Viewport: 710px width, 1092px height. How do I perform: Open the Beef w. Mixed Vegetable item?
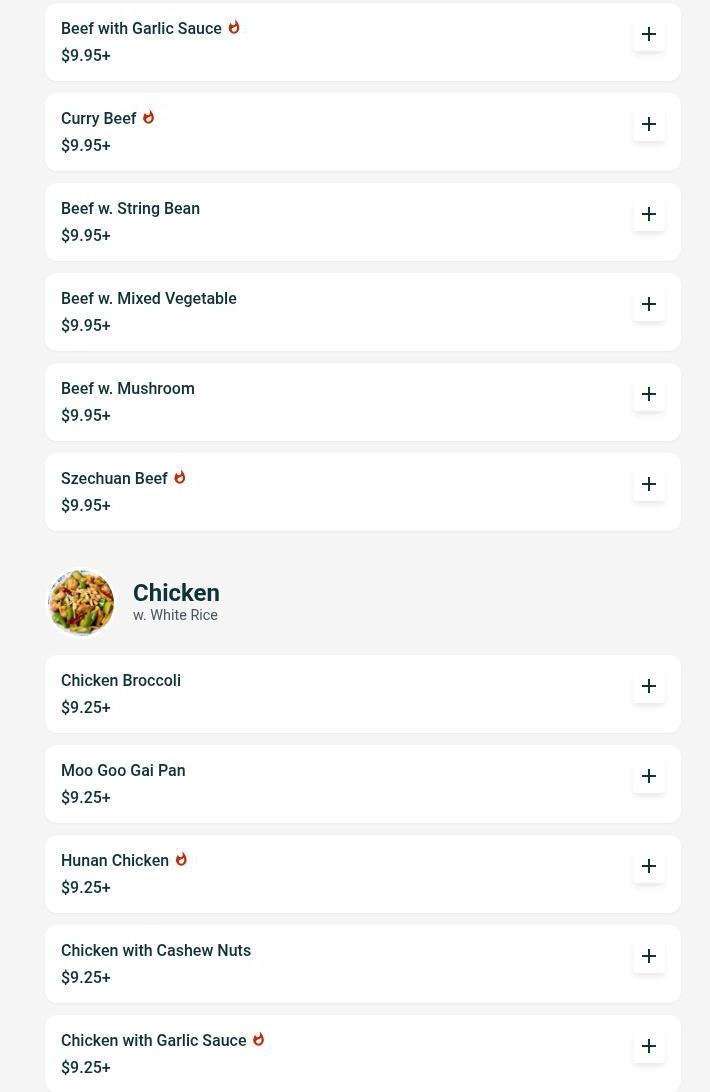click(x=149, y=299)
